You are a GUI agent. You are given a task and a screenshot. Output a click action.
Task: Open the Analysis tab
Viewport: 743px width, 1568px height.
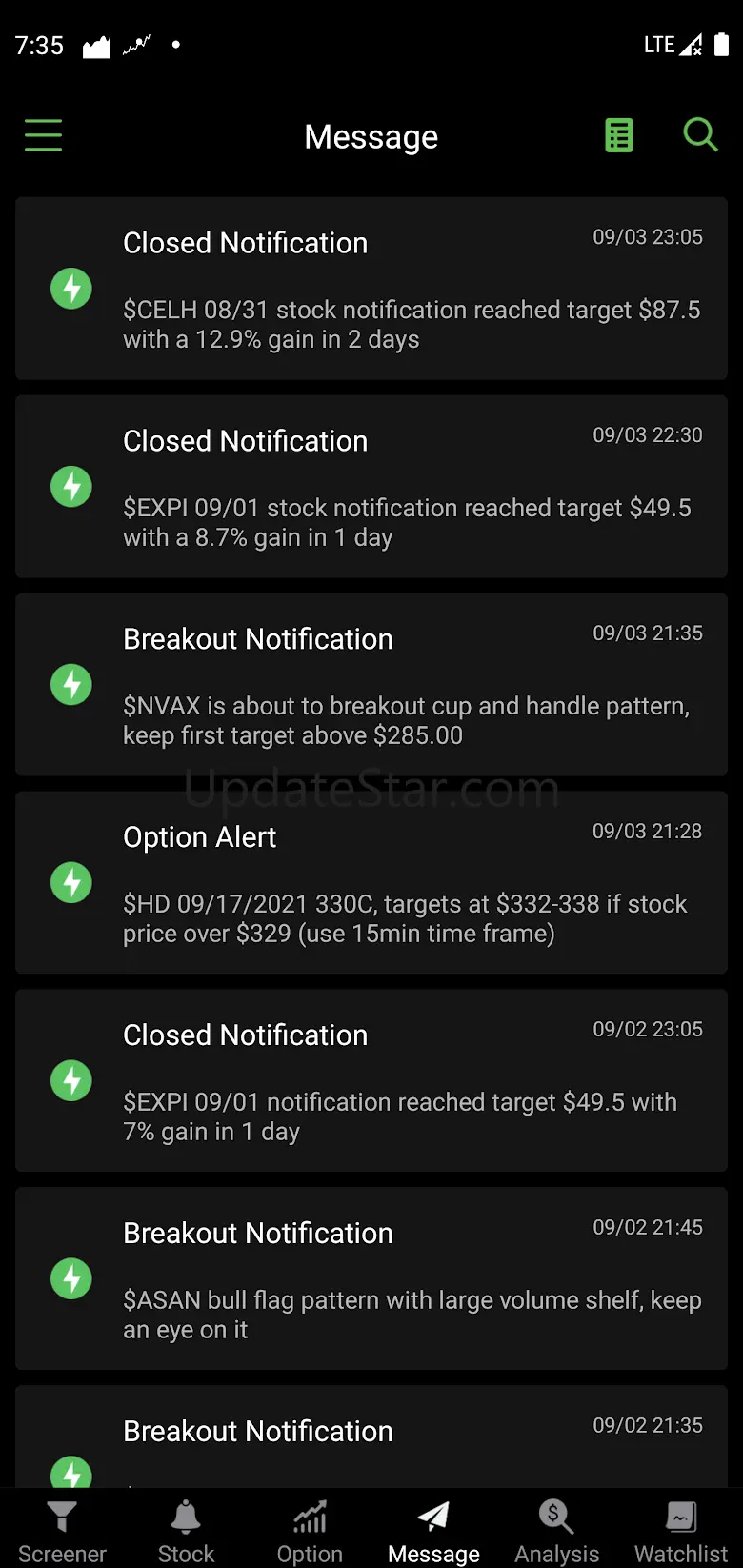557,1530
